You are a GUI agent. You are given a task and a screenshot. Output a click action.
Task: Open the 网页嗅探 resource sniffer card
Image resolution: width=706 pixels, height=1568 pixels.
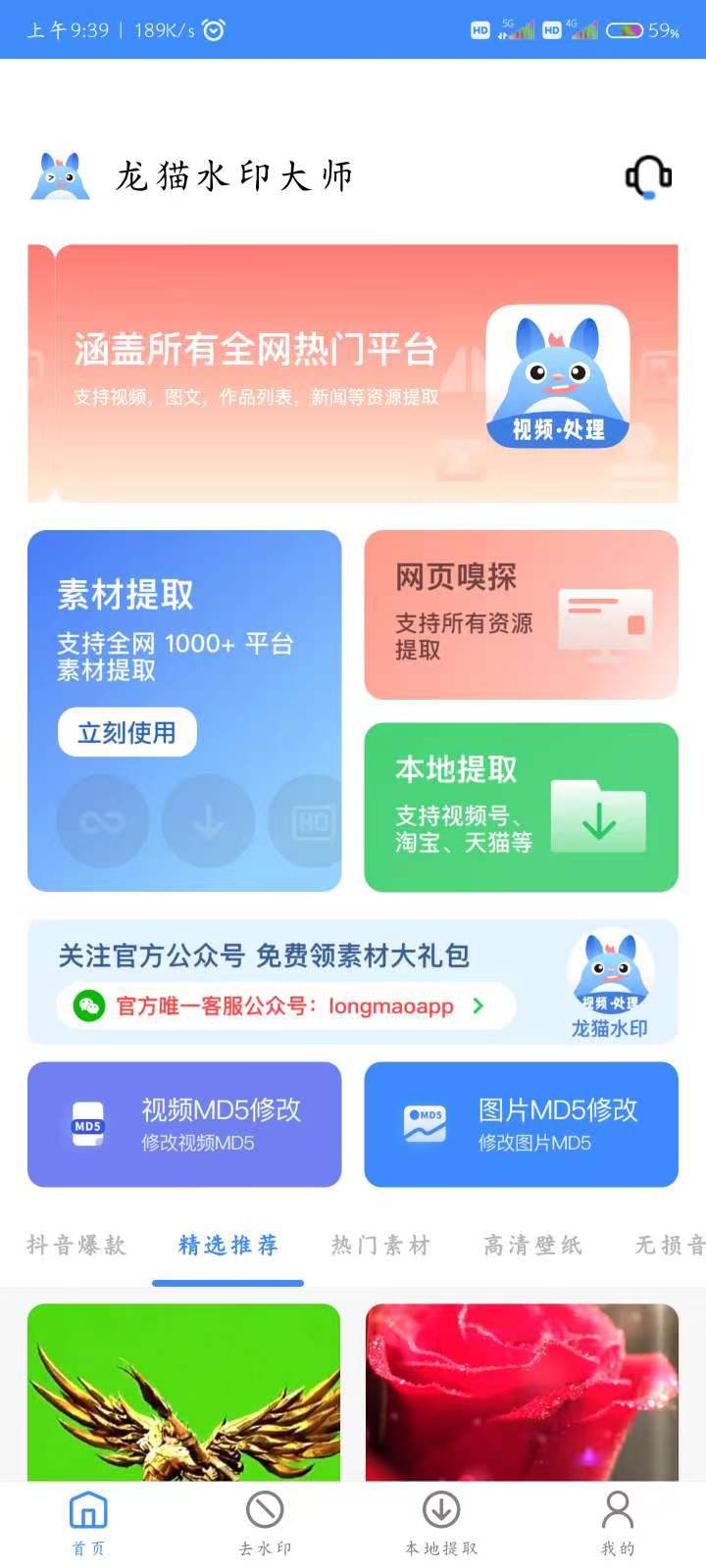521,613
